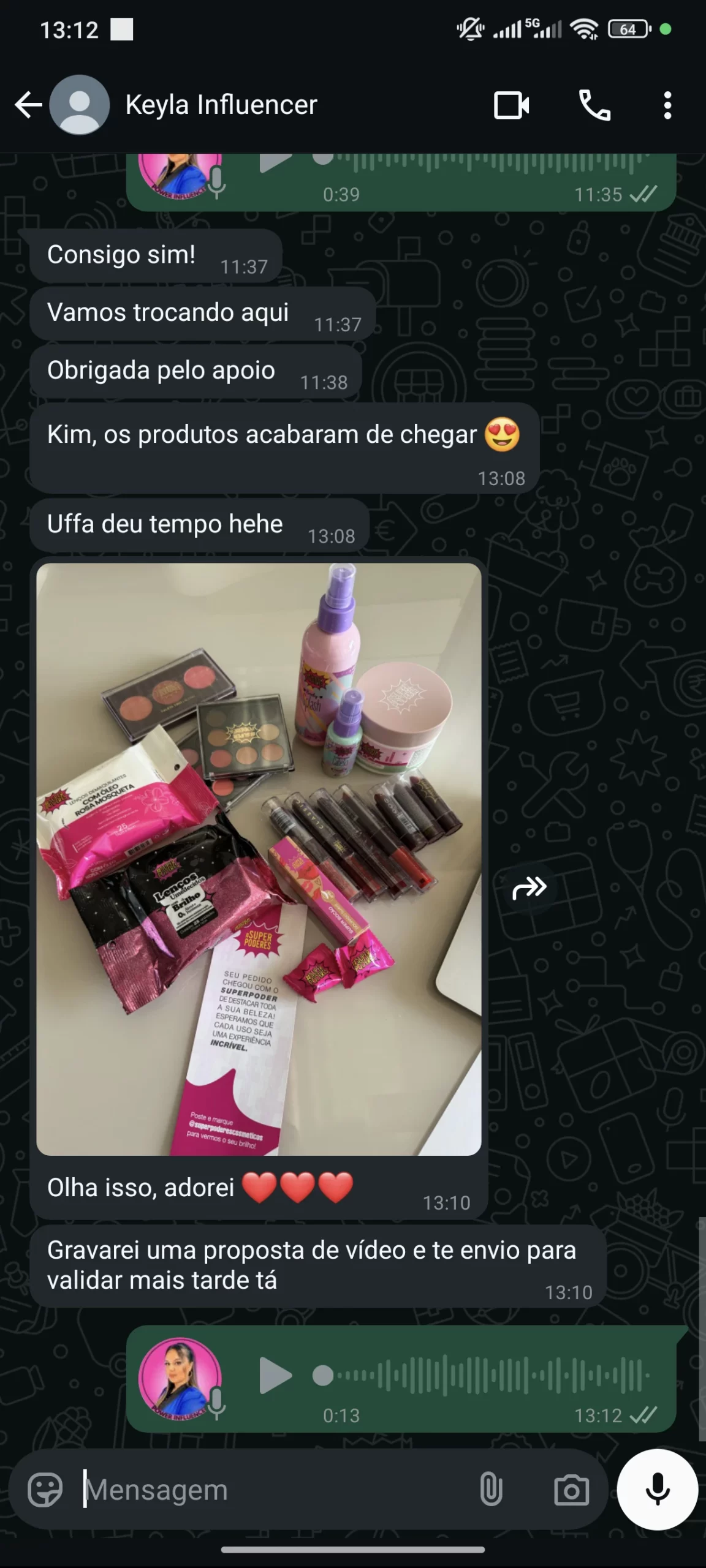706x1568 pixels.
Task: Open Keyla Influencer contact info
Action: [221, 105]
